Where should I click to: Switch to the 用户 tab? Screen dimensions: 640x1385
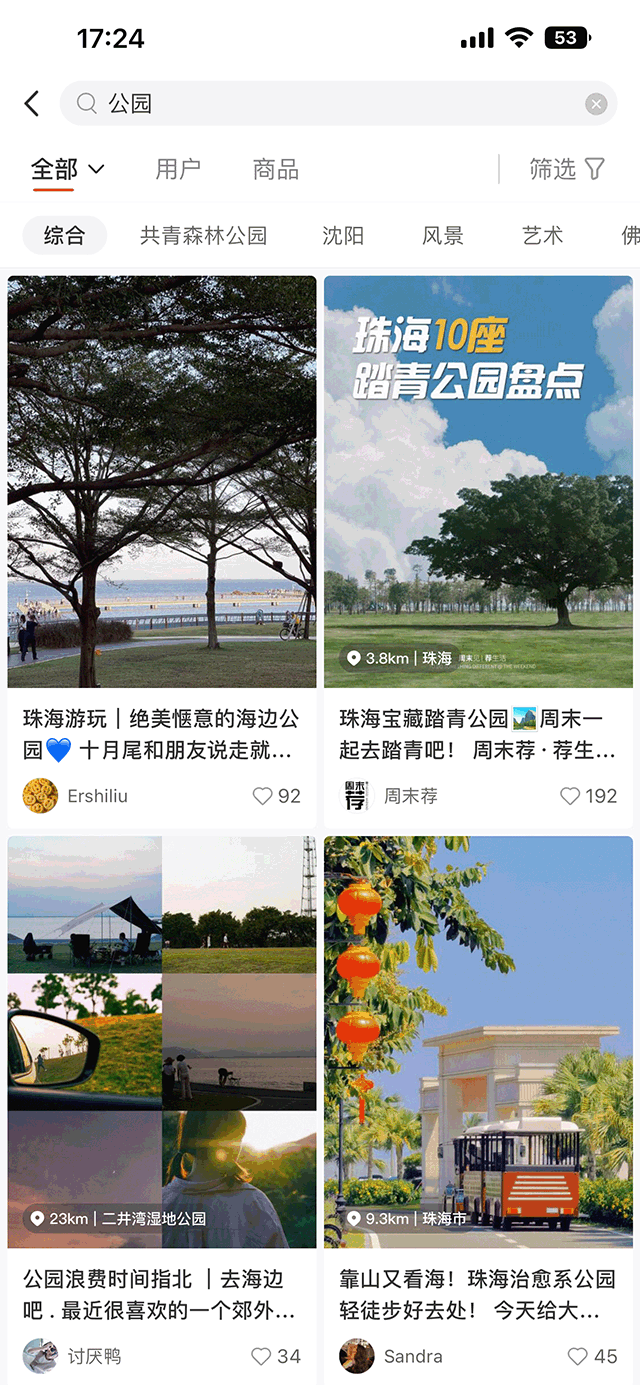click(x=178, y=169)
